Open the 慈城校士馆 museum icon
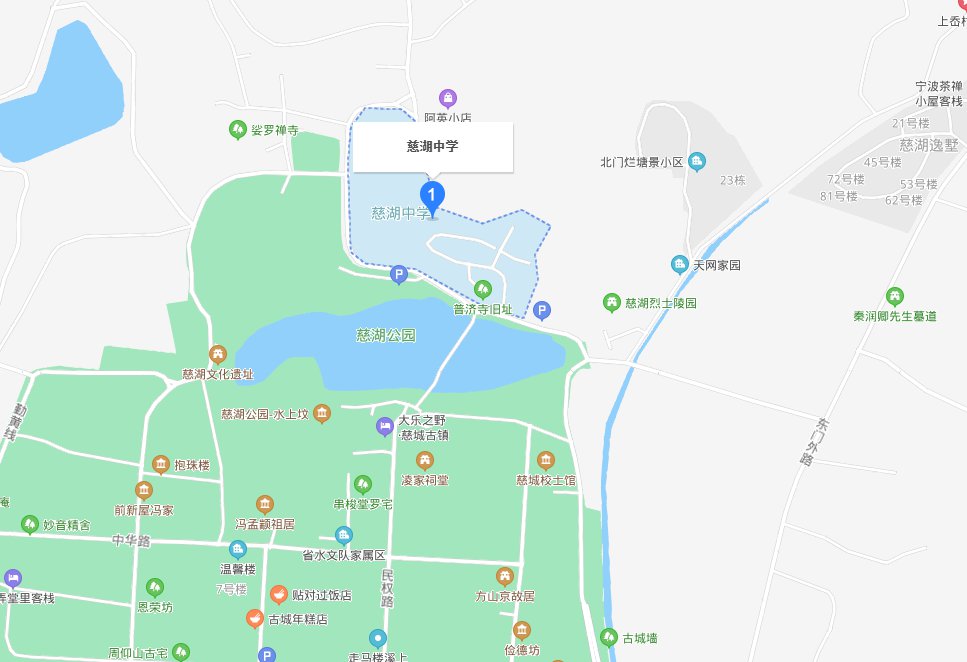Screen dimensions: 967x662 545,460
